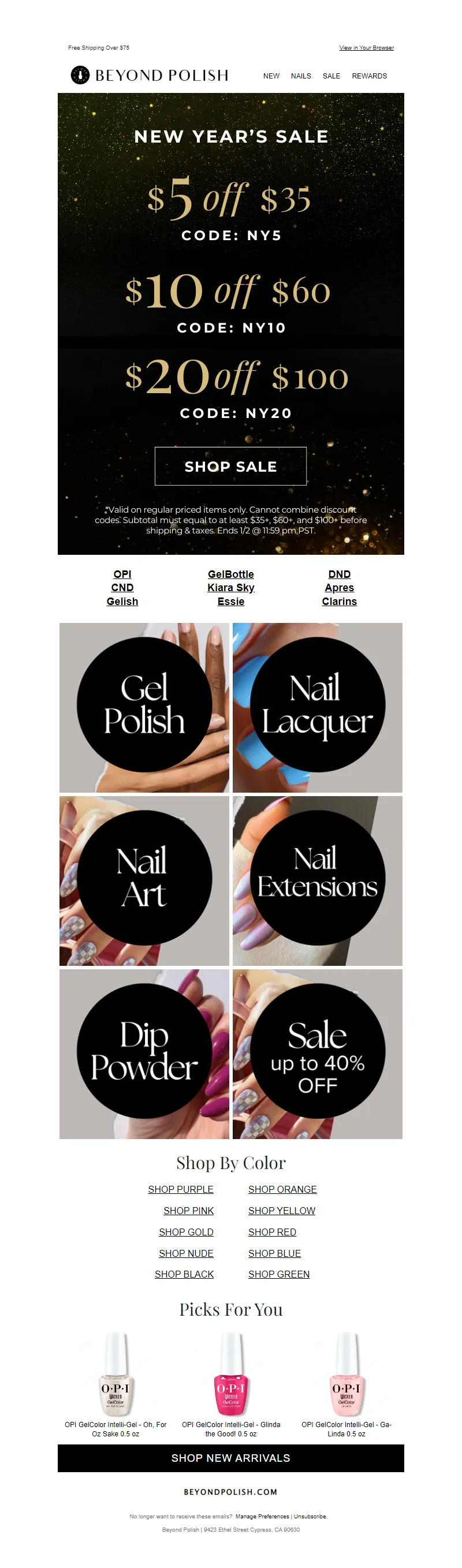Image resolution: width=462 pixels, height=1568 pixels.
Task: Open the REWARDS navigation link
Action: (369, 76)
